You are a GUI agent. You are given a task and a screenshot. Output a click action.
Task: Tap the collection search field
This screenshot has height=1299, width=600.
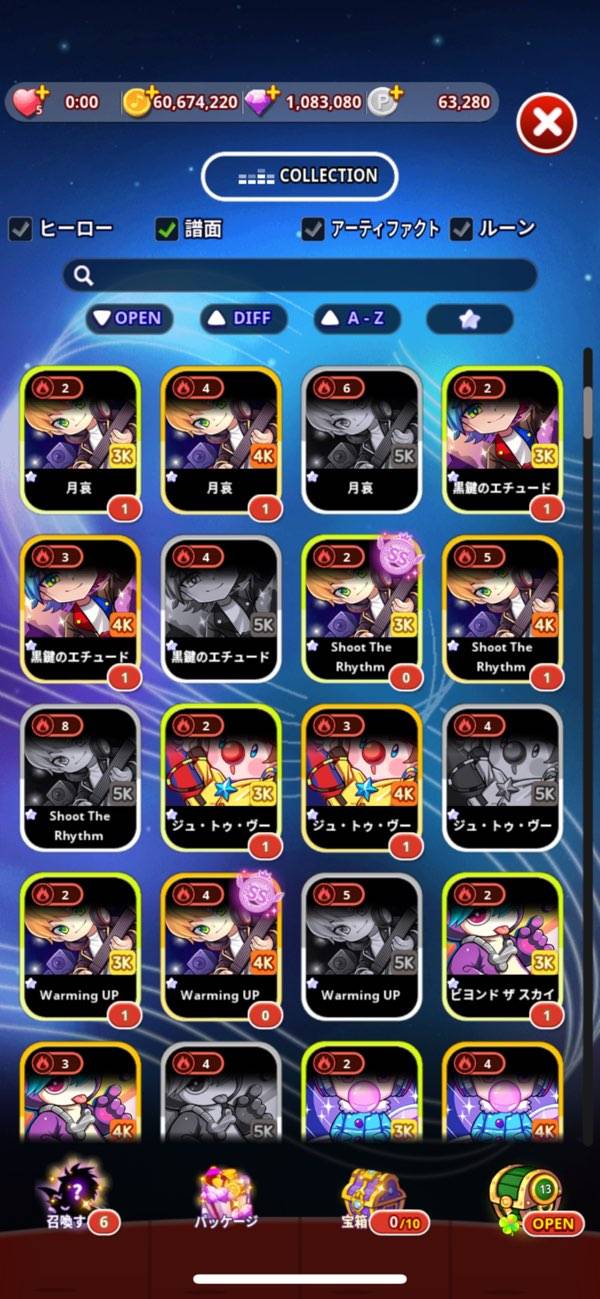300,275
